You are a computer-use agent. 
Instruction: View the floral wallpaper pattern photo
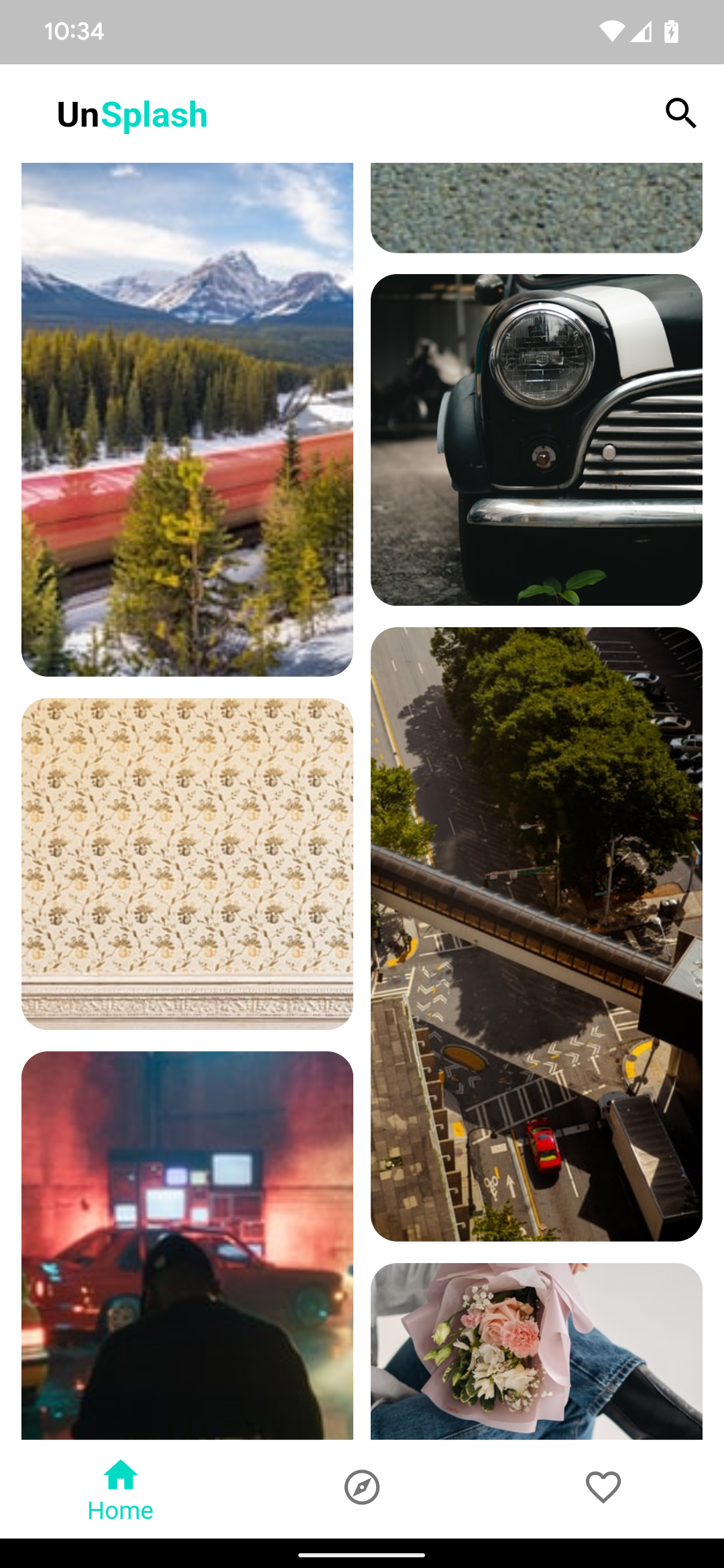point(187,864)
